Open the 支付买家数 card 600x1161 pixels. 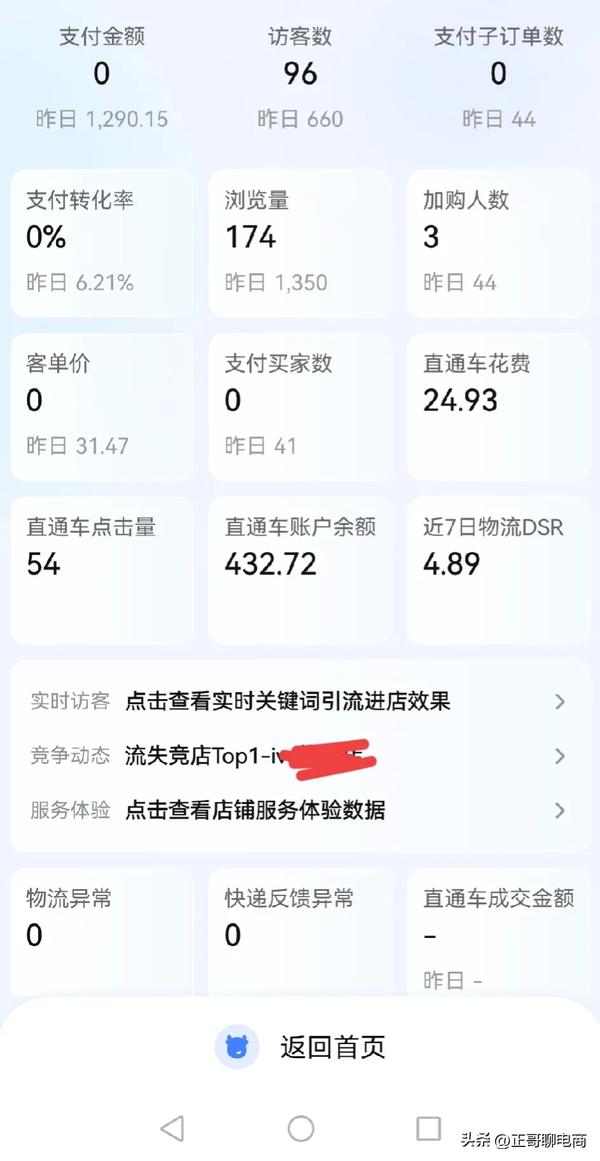pos(300,406)
